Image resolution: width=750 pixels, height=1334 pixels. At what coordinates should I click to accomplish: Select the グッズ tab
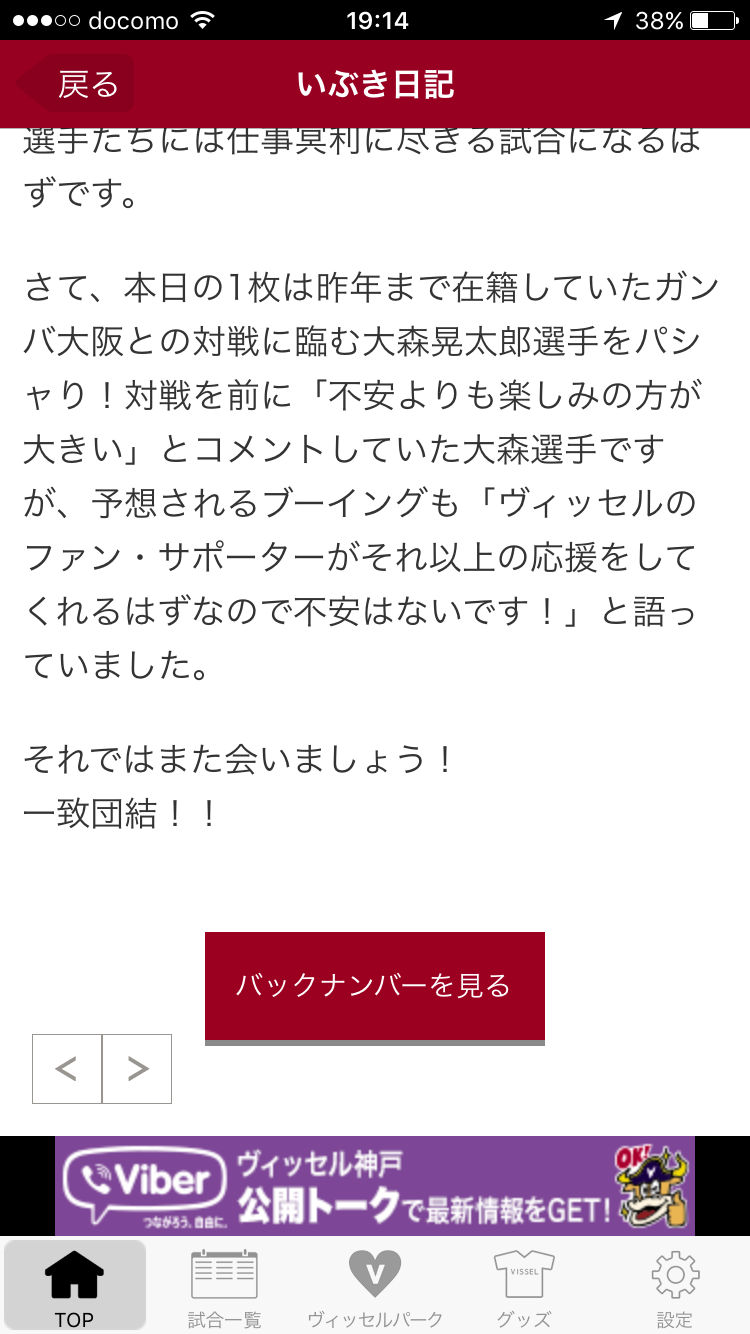pyautogui.click(x=524, y=1286)
